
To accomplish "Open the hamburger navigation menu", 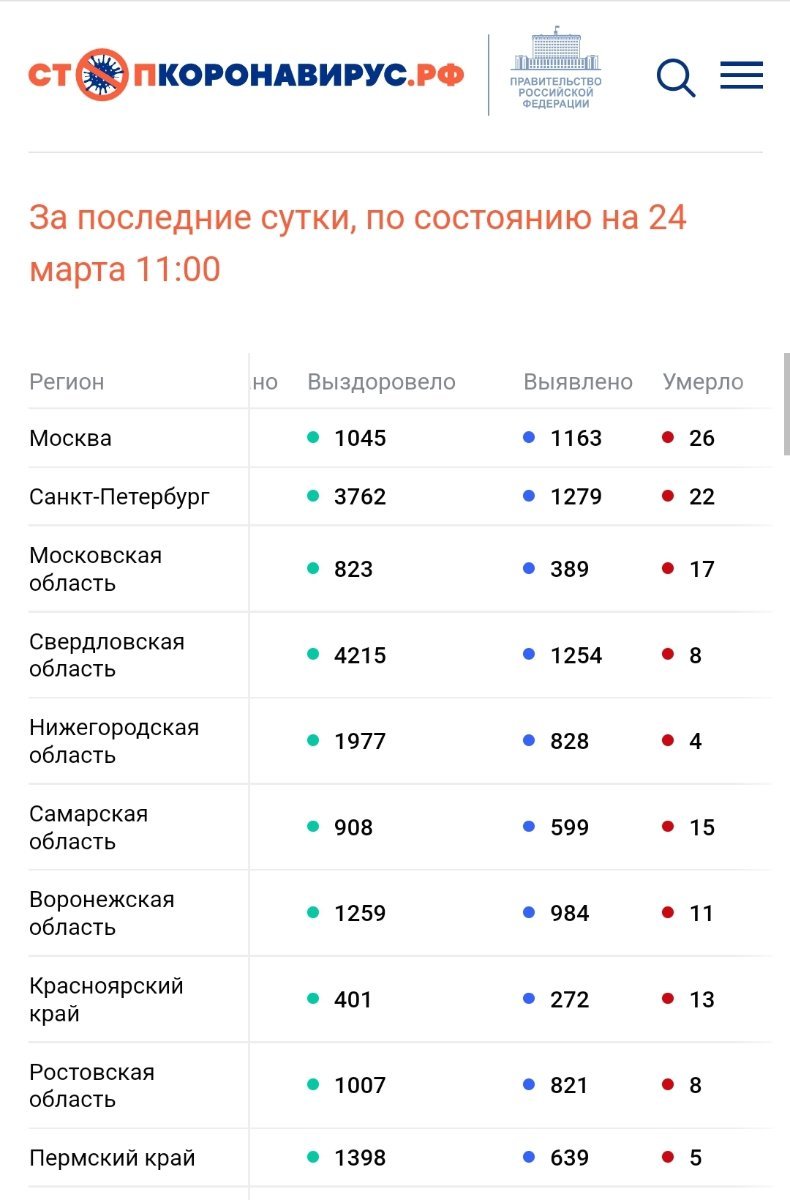I will click(x=741, y=76).
